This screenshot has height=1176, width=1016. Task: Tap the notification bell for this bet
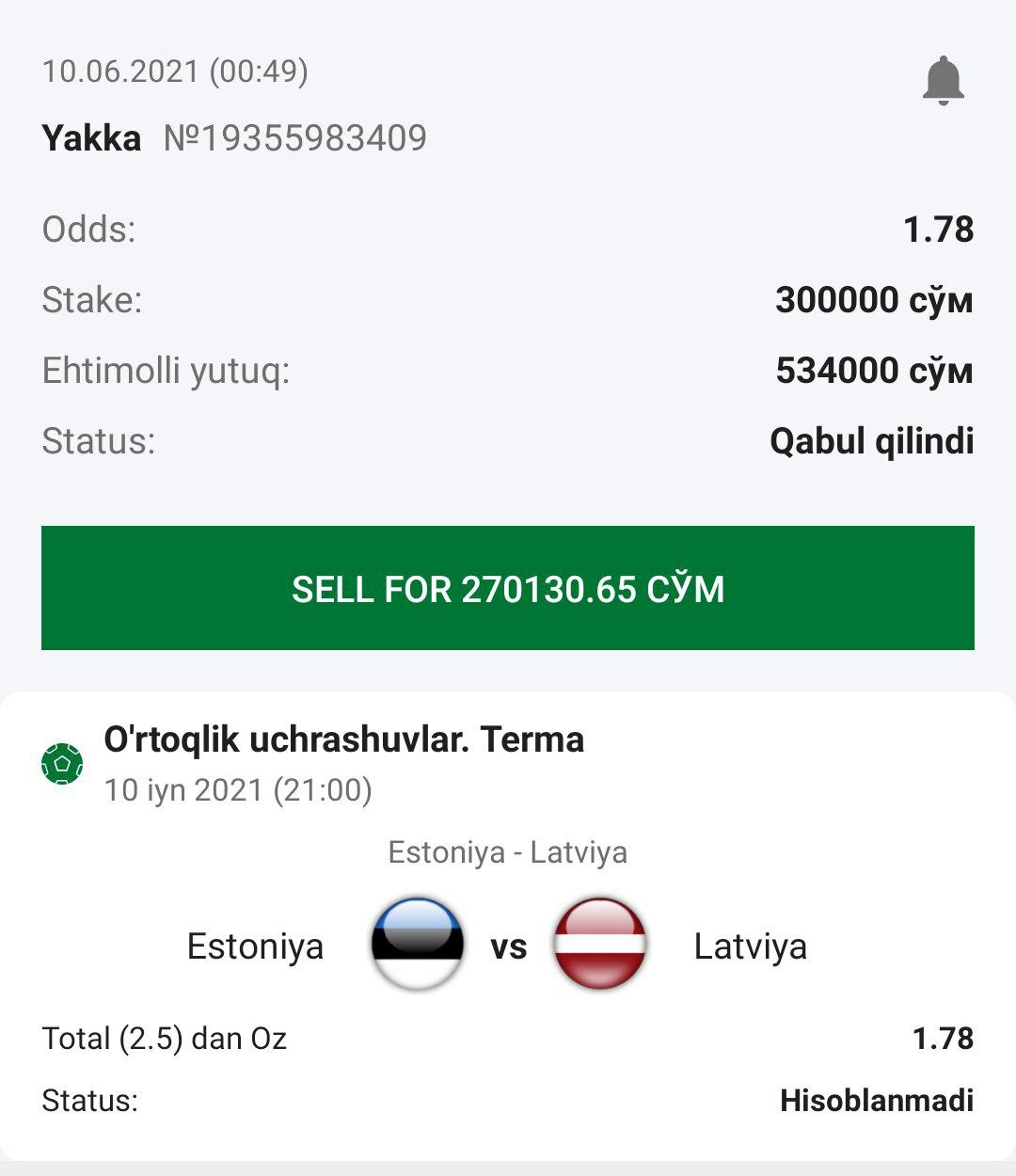(x=943, y=80)
